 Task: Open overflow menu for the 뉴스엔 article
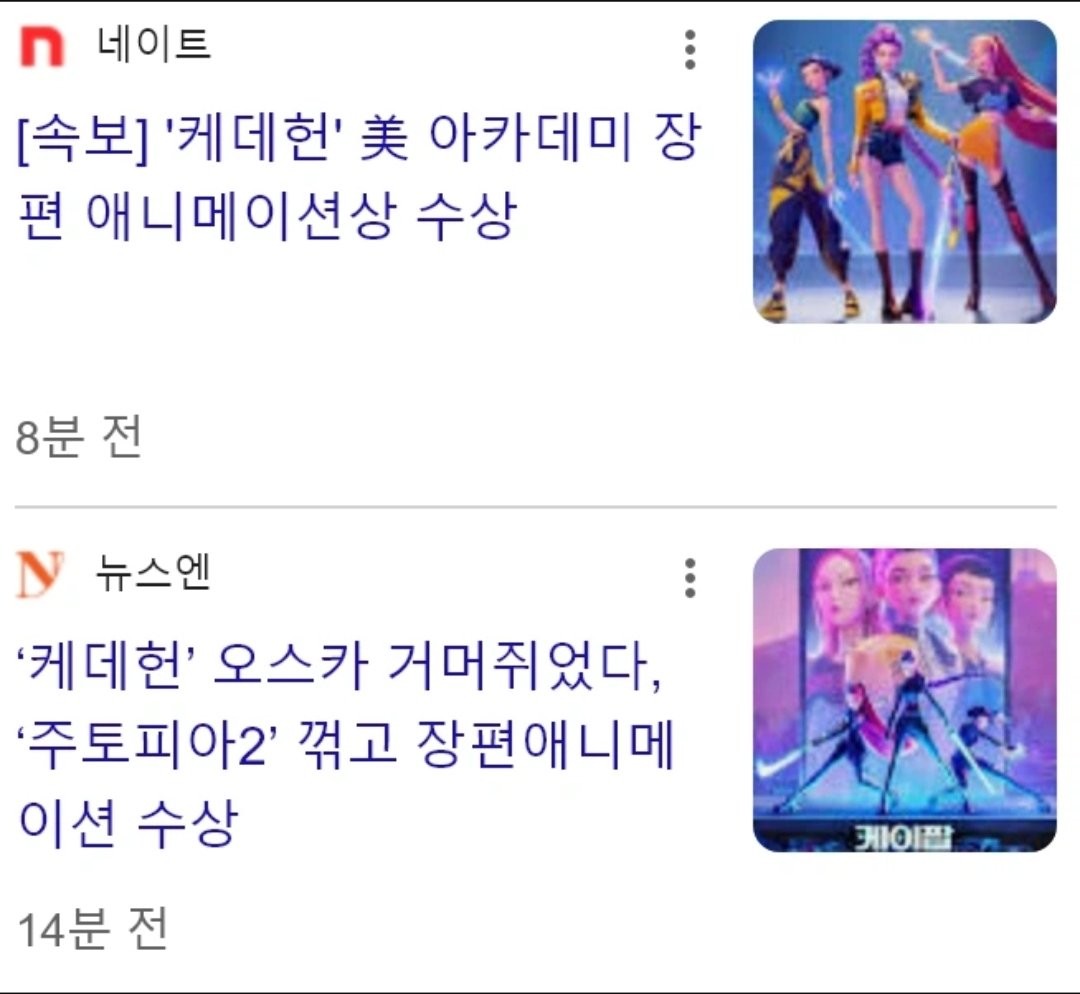coord(689,578)
